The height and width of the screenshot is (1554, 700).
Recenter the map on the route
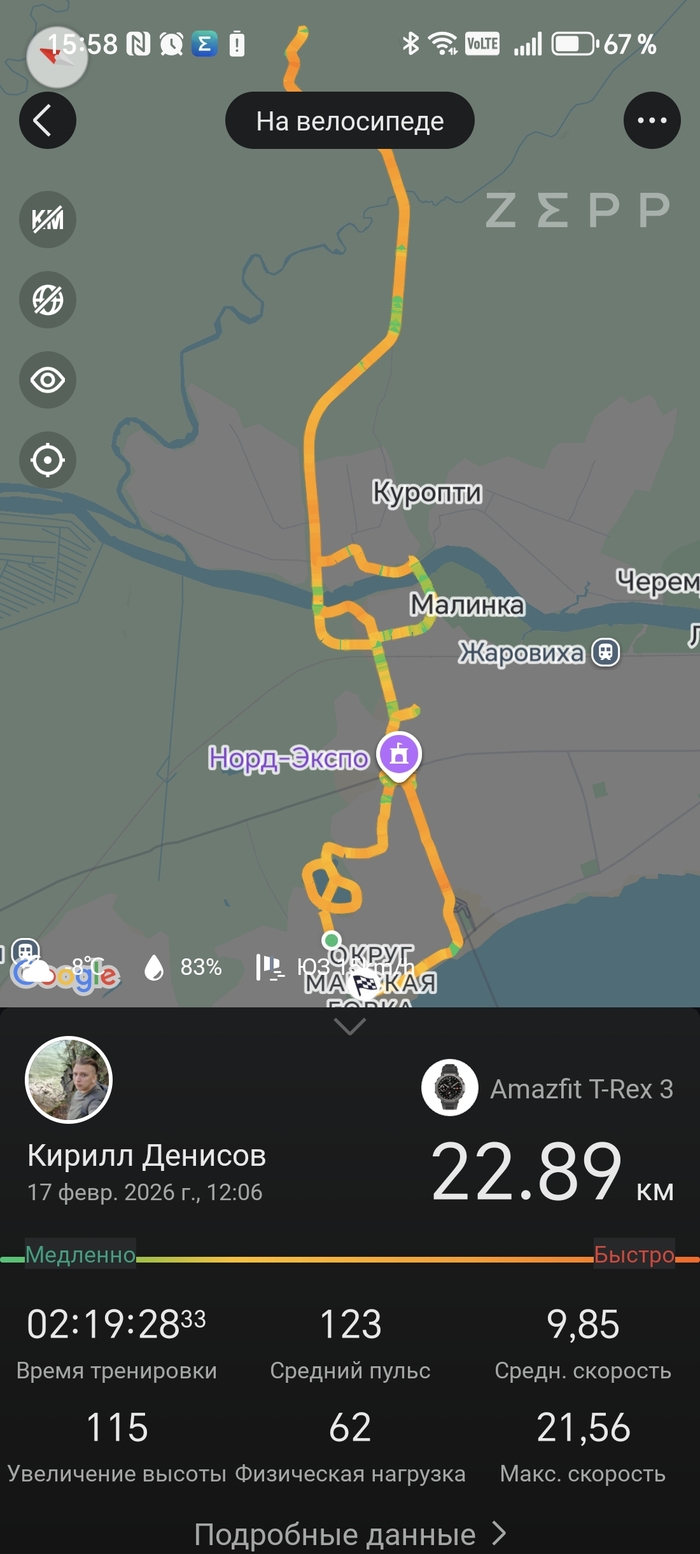pos(47,460)
